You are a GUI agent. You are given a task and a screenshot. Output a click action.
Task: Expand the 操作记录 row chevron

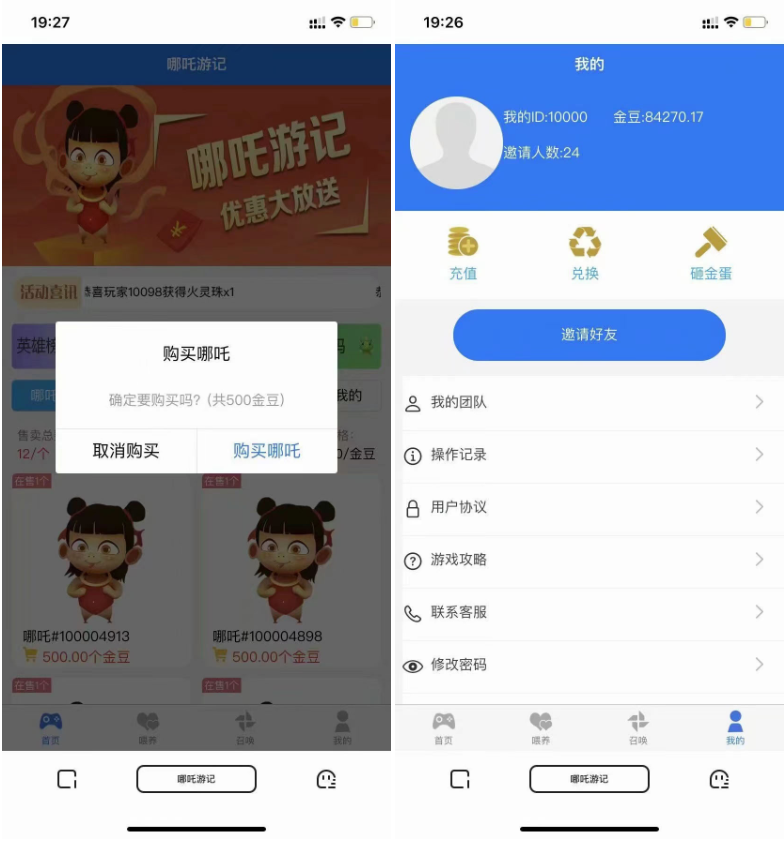click(x=761, y=455)
